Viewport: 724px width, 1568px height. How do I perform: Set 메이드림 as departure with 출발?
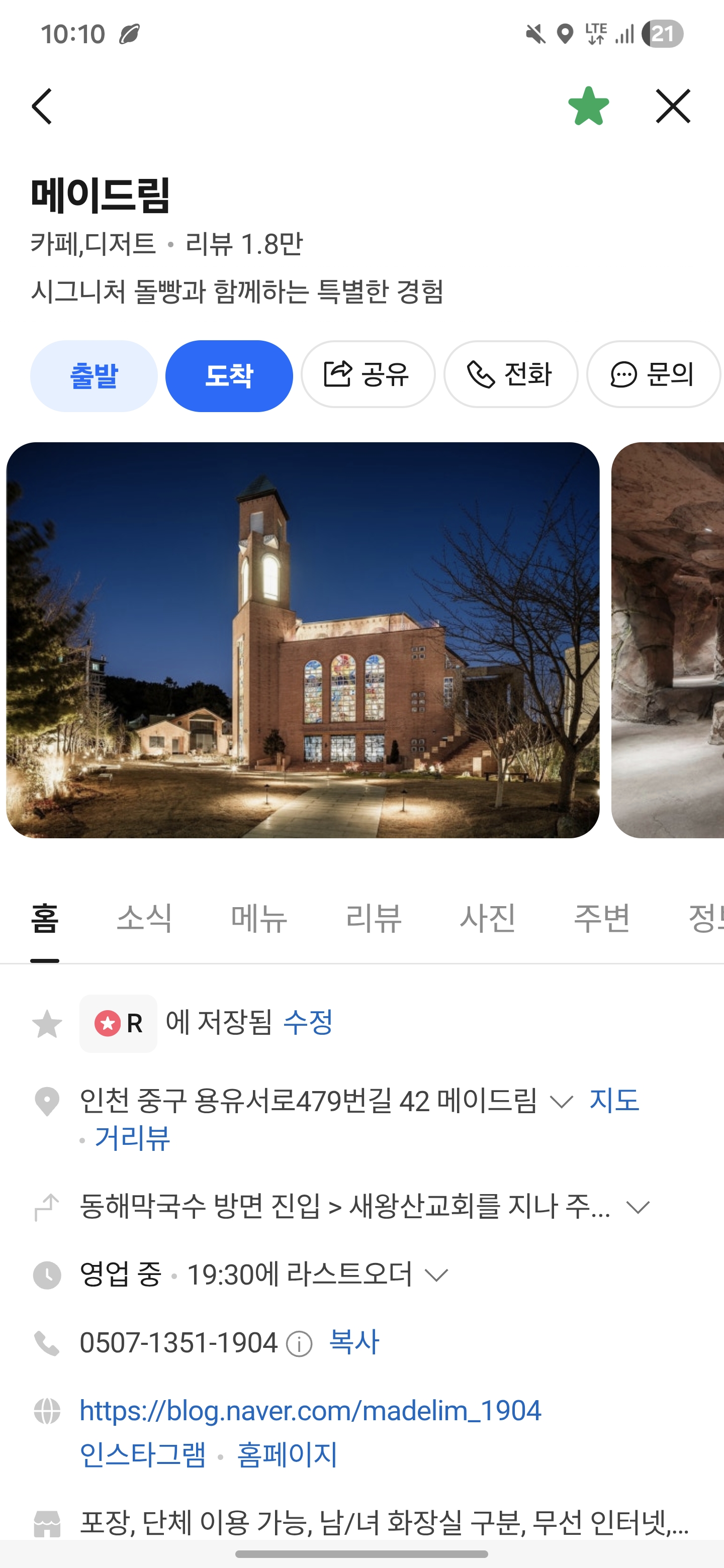click(x=94, y=375)
